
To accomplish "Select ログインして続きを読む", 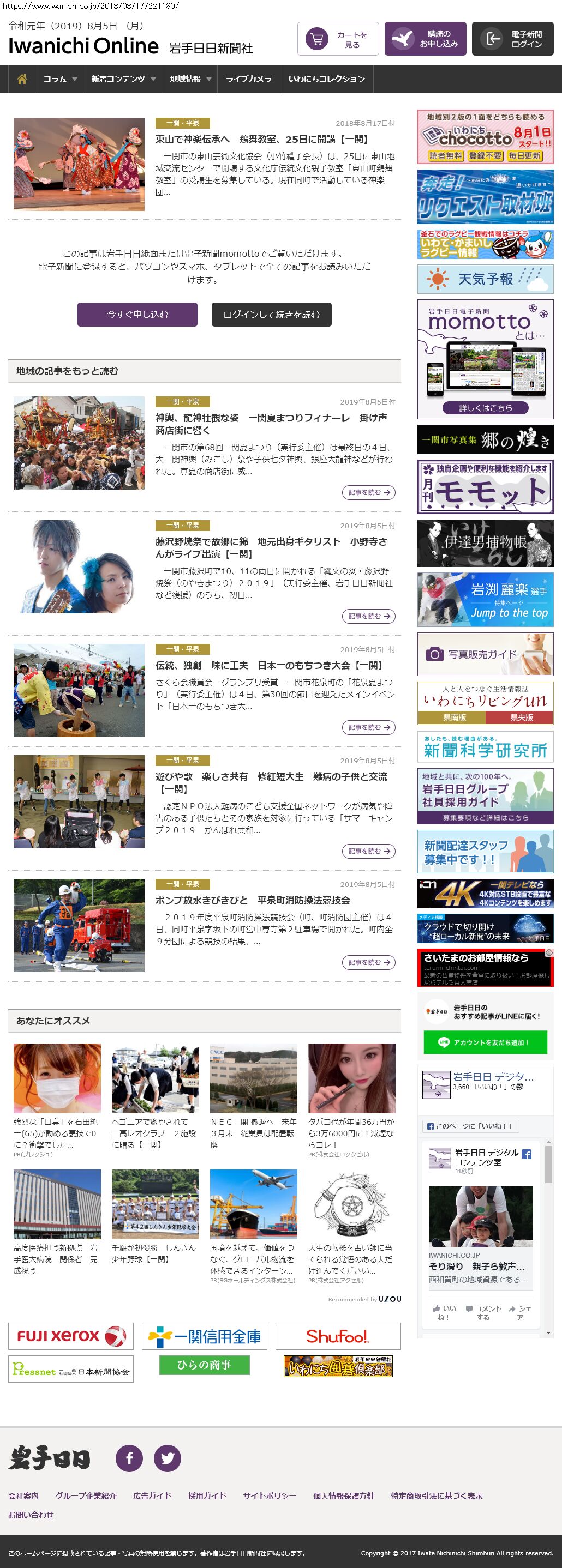I will [271, 315].
